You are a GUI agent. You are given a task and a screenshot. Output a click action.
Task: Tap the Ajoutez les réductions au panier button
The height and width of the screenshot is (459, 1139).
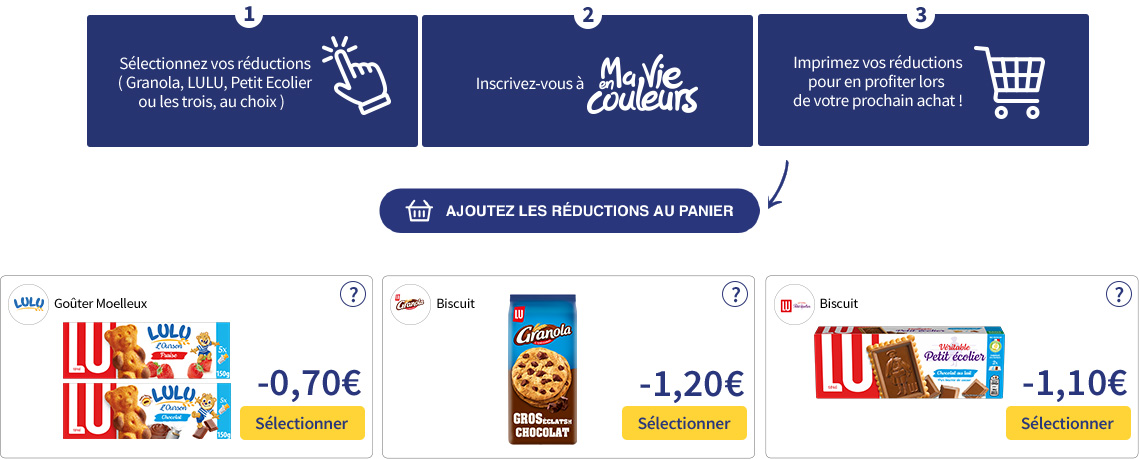point(569,211)
